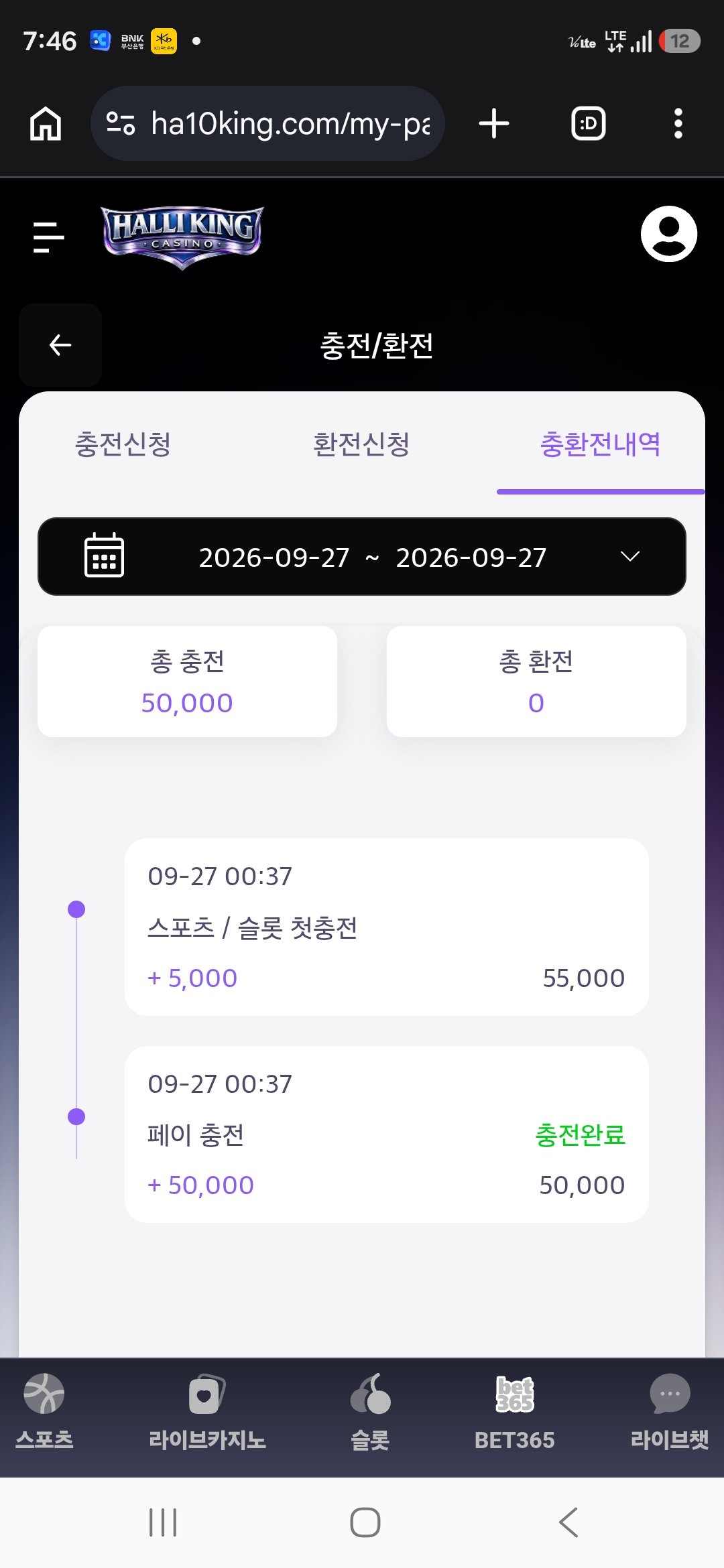Open the browser overflow menu
Image resolution: width=724 pixels, height=1568 pixels.
[x=678, y=124]
